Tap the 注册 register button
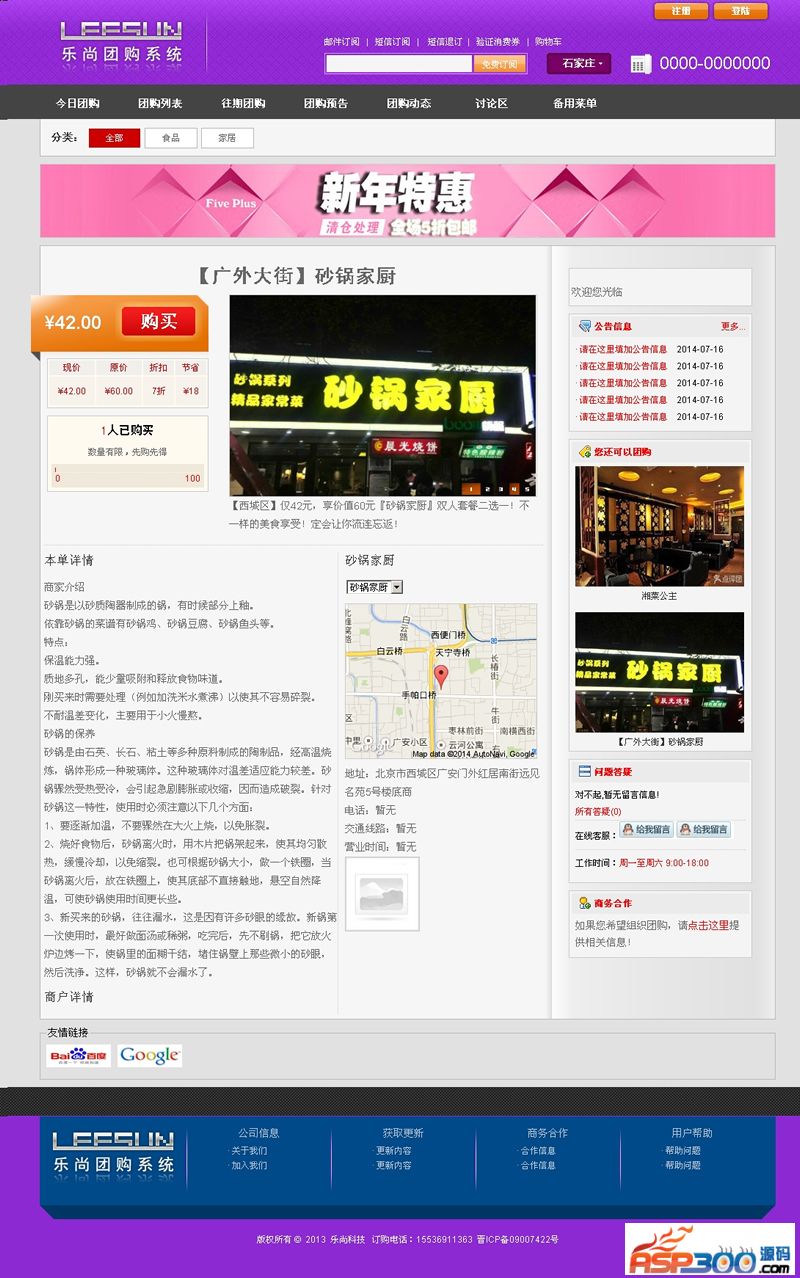 tap(681, 11)
